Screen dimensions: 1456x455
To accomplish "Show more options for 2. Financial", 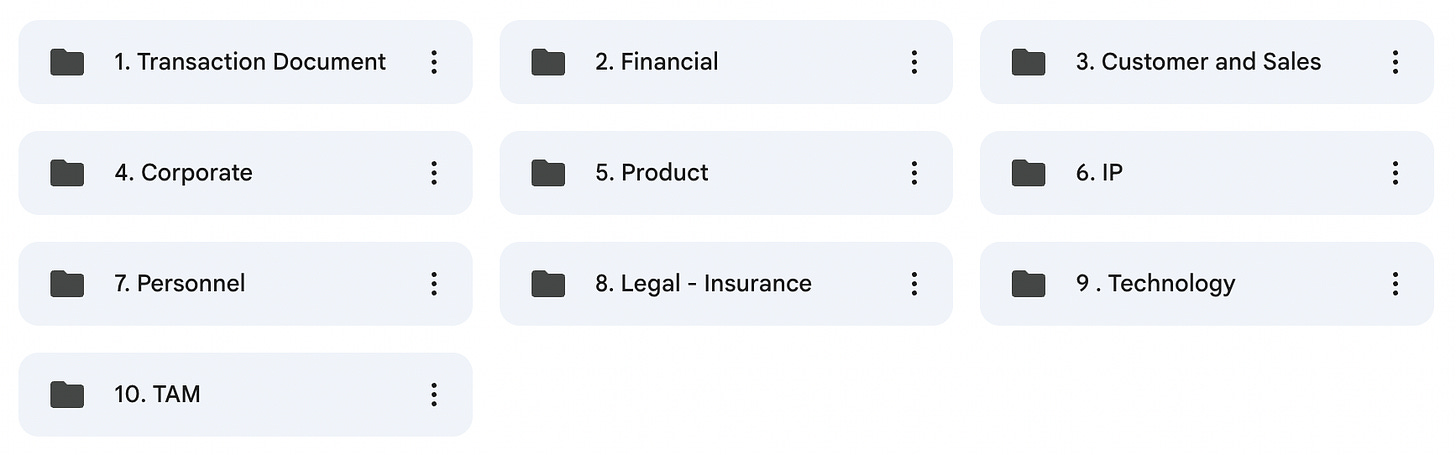I will coord(914,62).
